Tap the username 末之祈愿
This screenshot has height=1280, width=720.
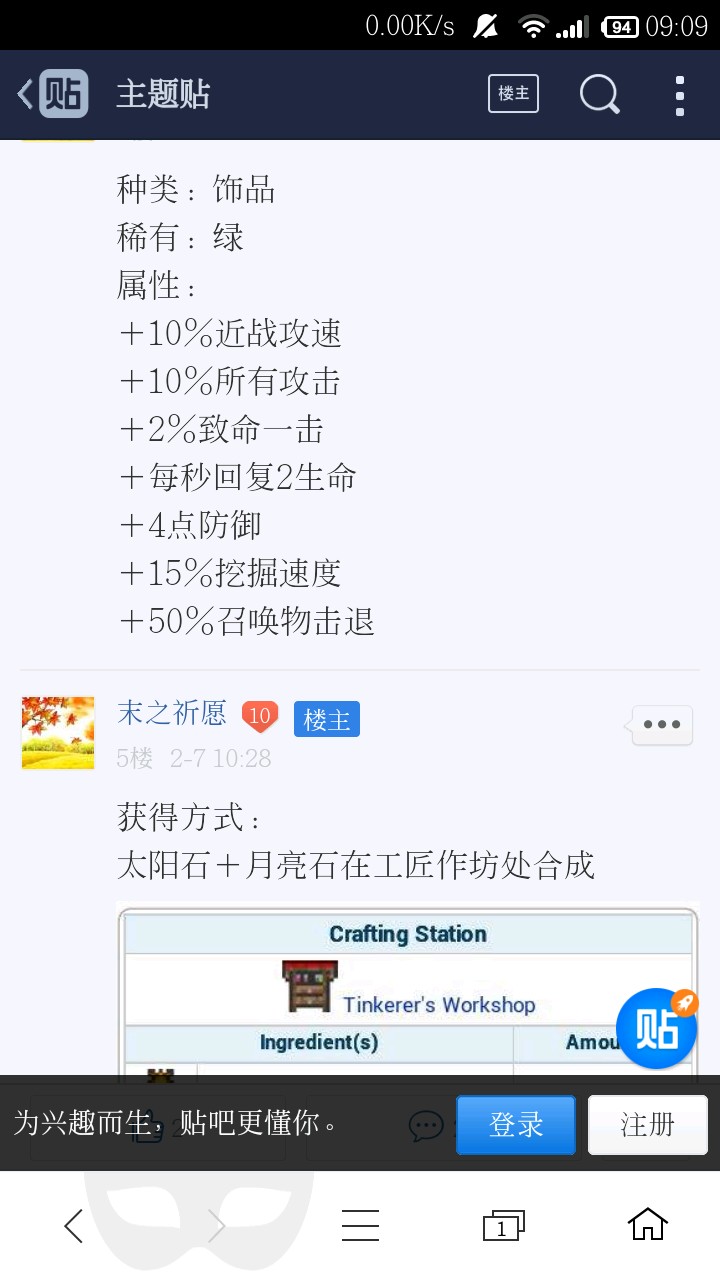pos(172,714)
